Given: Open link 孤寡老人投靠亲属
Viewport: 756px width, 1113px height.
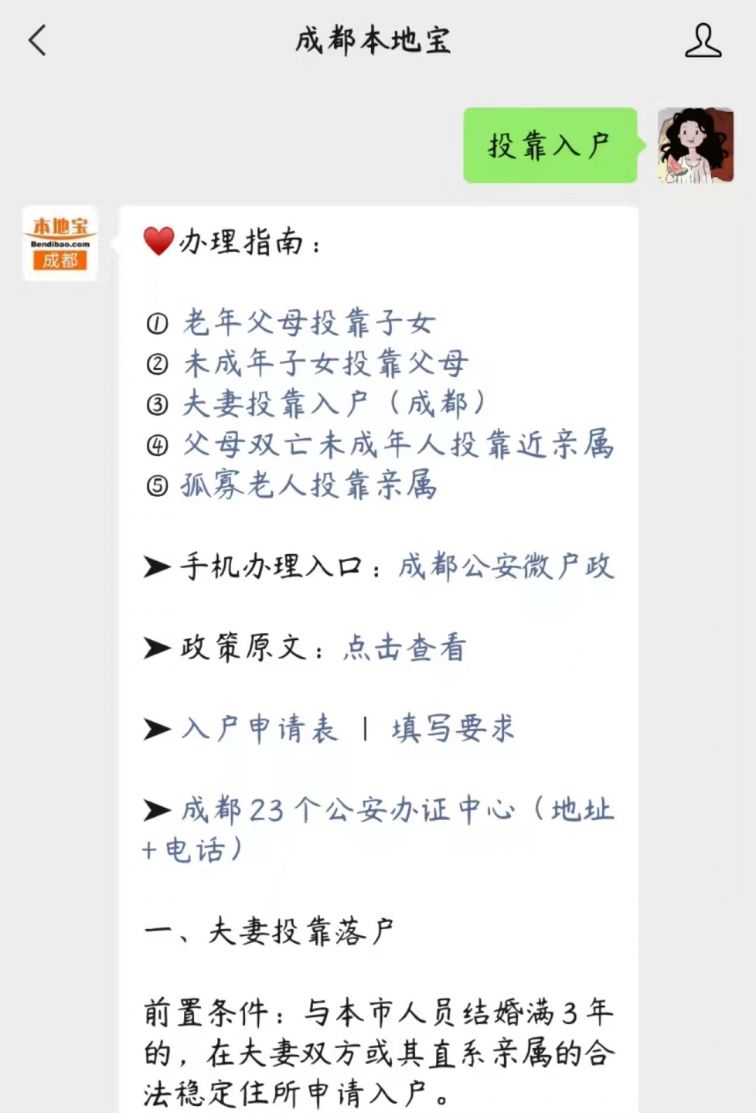Looking at the screenshot, I should click(309, 485).
